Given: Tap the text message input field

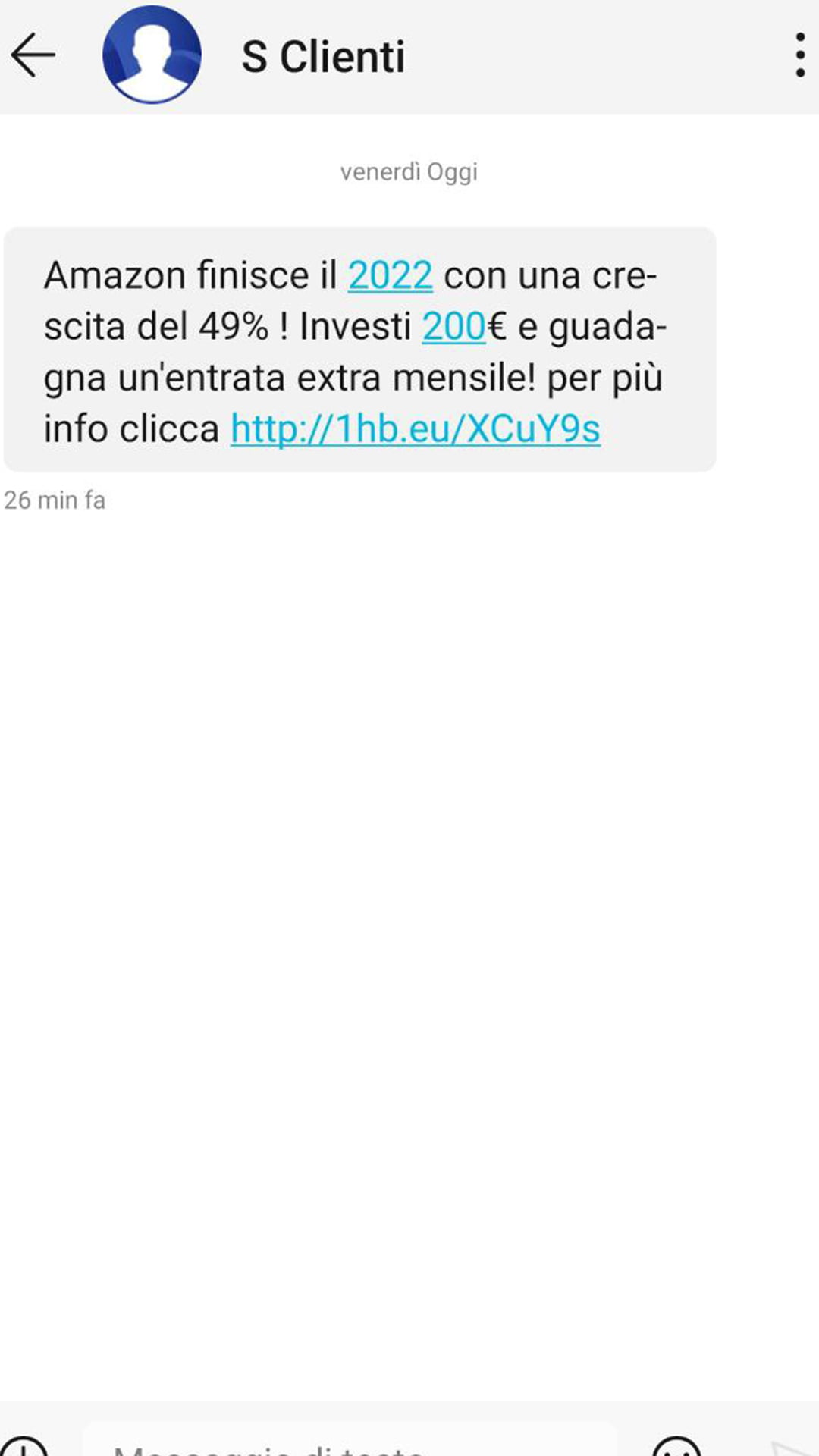Looking at the screenshot, I should click(349, 1441).
